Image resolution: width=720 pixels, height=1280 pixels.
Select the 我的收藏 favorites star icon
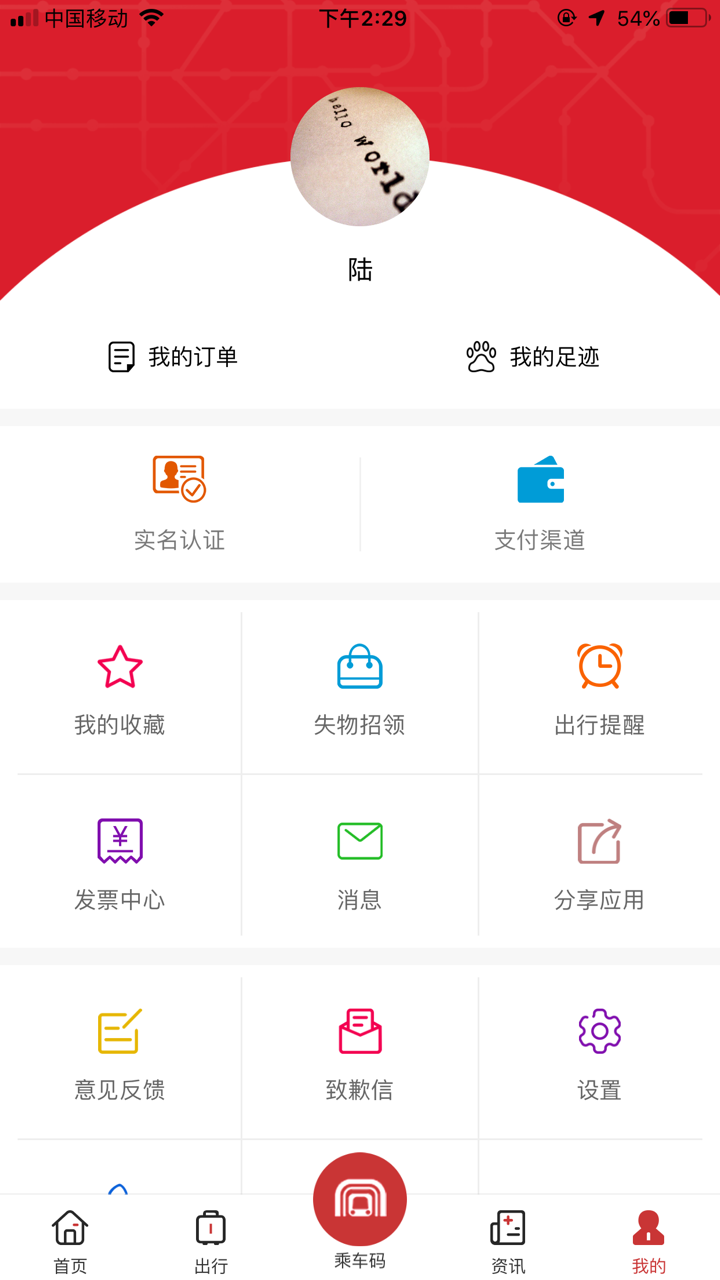coord(120,665)
